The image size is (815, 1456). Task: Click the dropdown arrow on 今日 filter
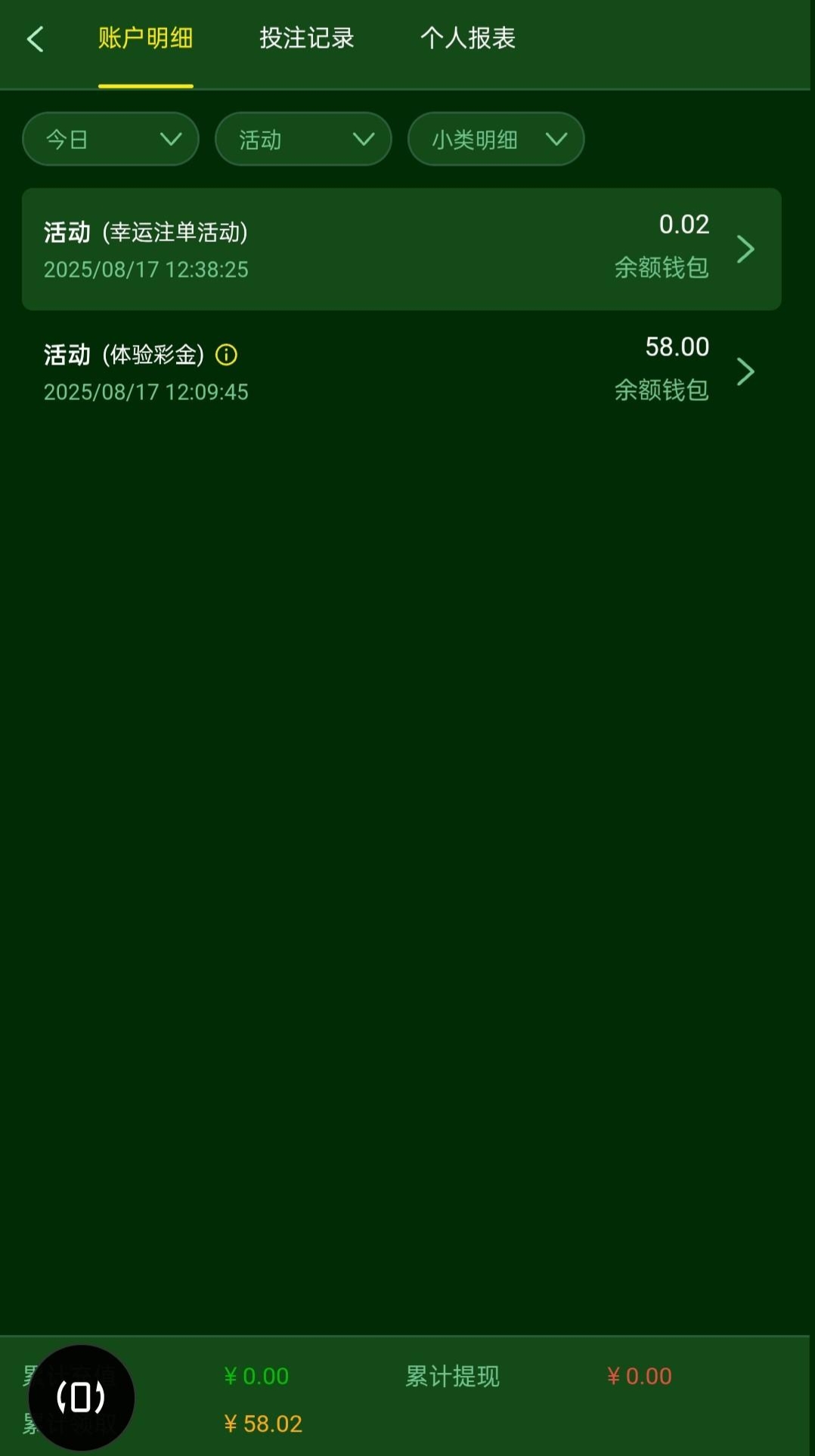point(172,139)
